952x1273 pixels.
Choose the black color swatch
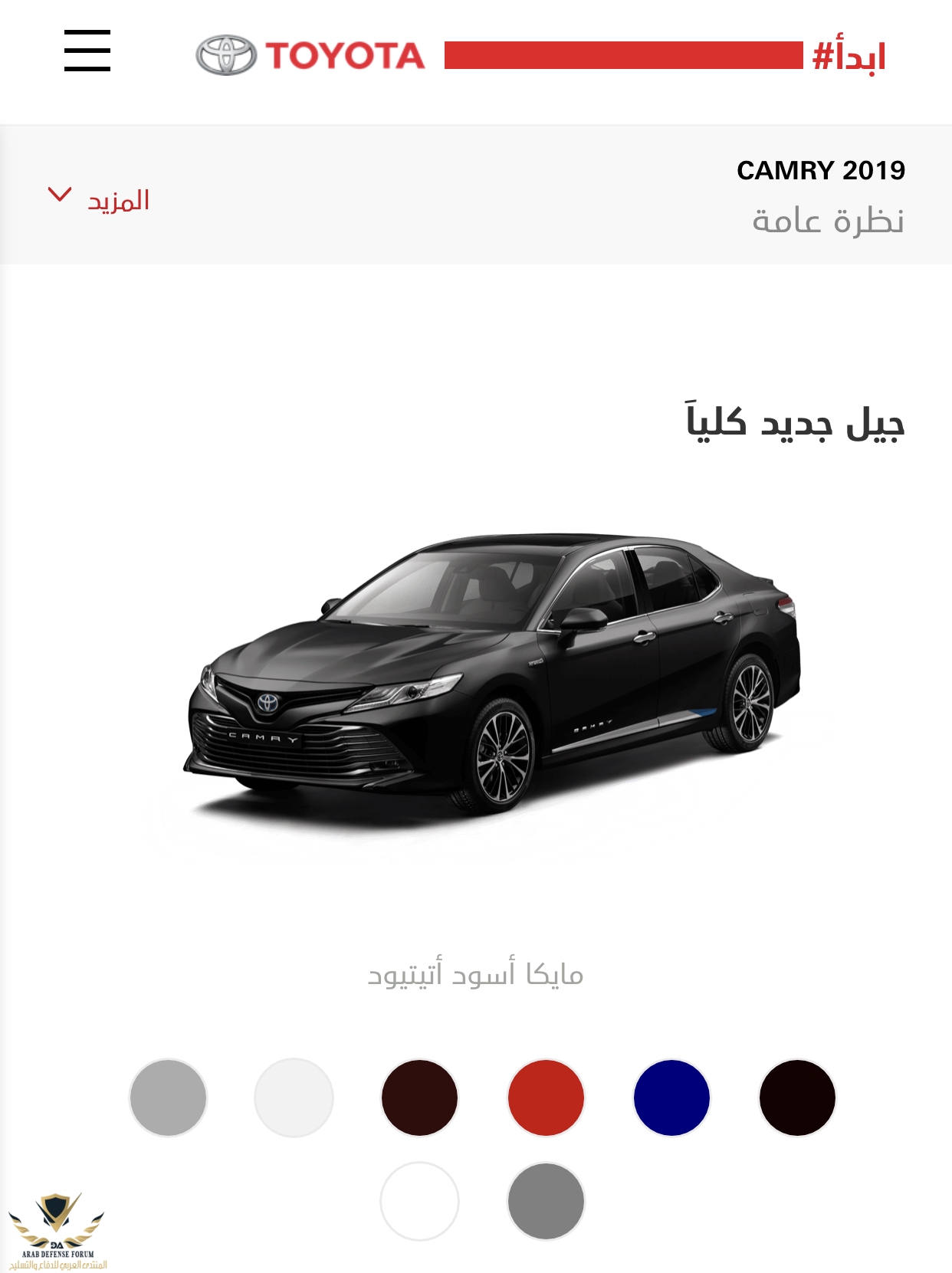797,1097
